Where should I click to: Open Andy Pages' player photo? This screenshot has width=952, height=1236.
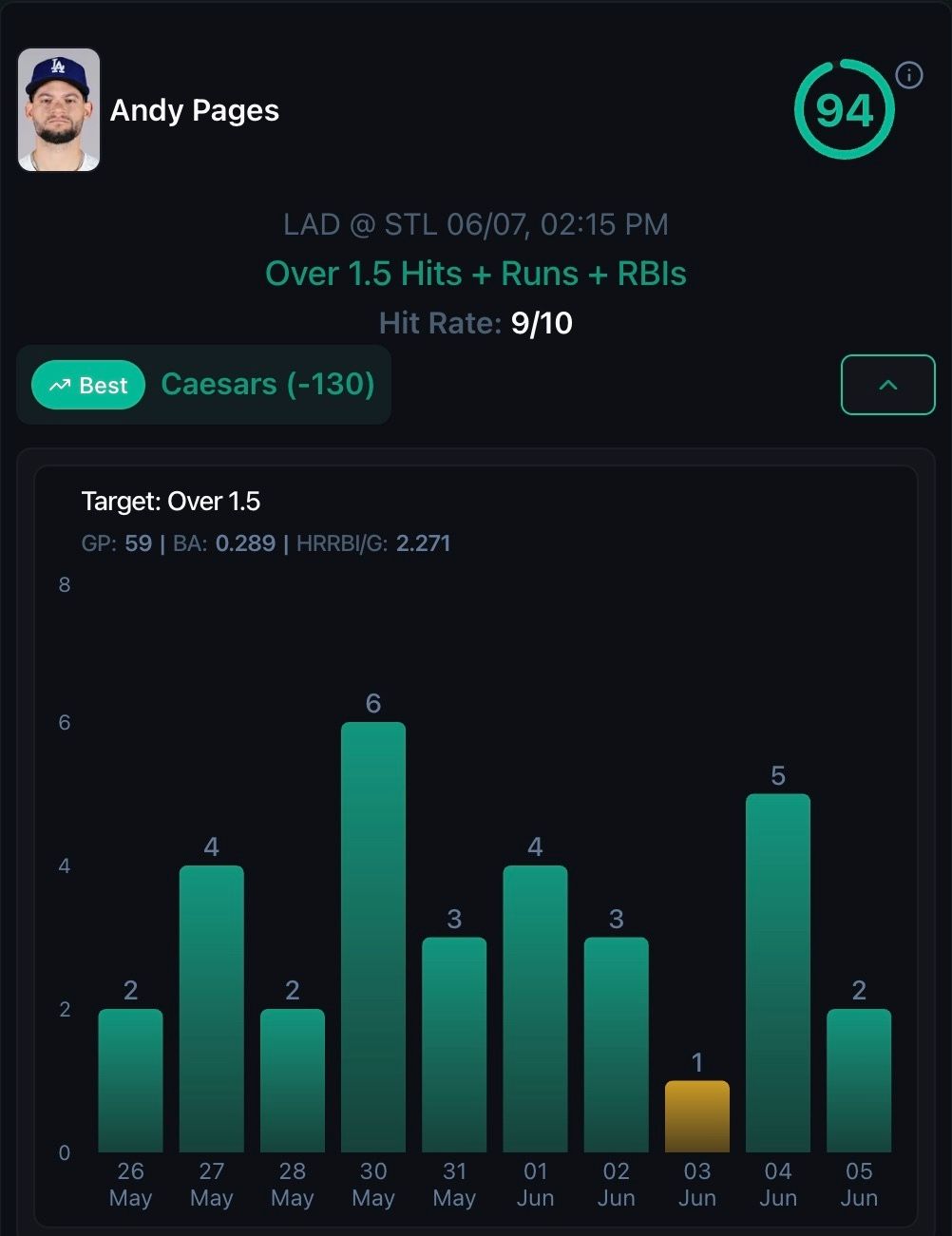59,110
